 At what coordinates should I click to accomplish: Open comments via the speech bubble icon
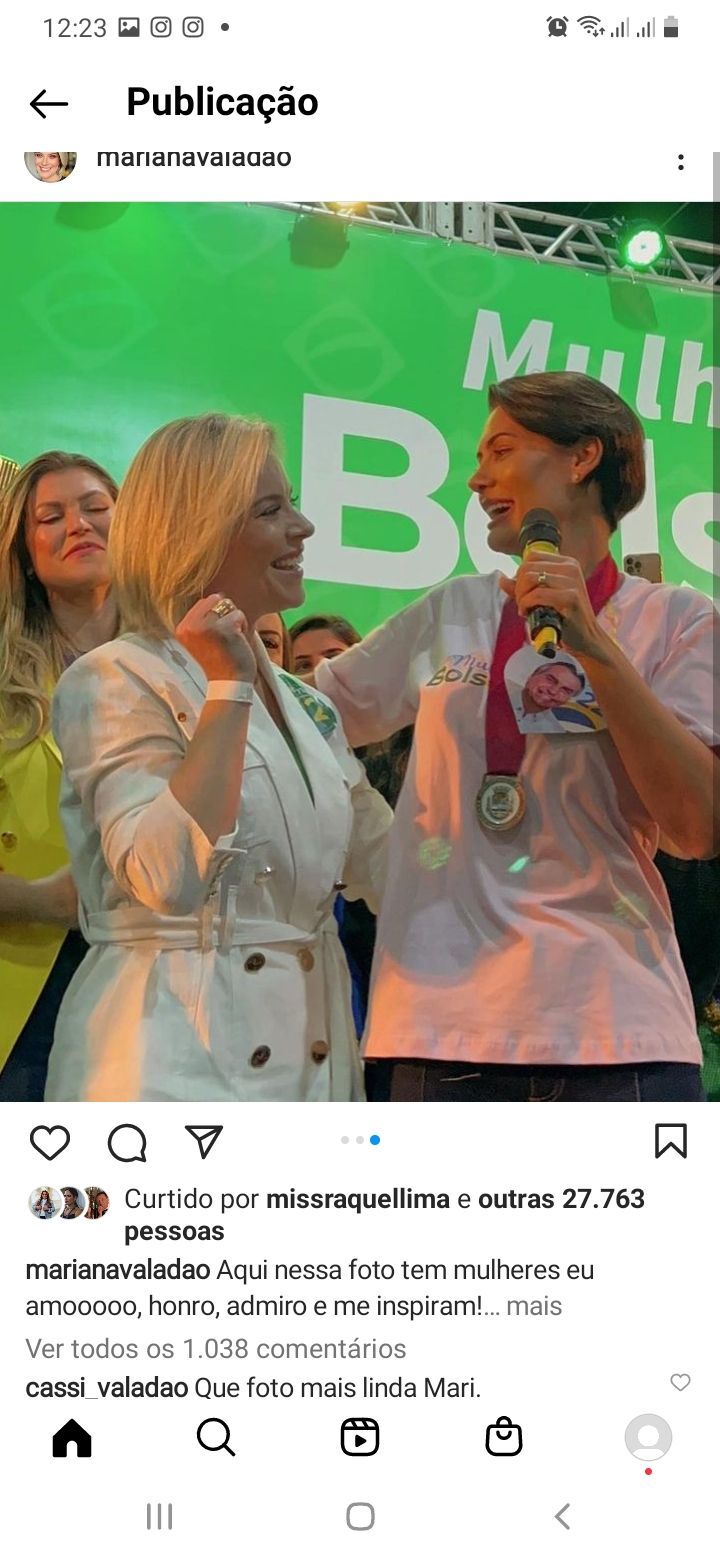click(x=127, y=1142)
